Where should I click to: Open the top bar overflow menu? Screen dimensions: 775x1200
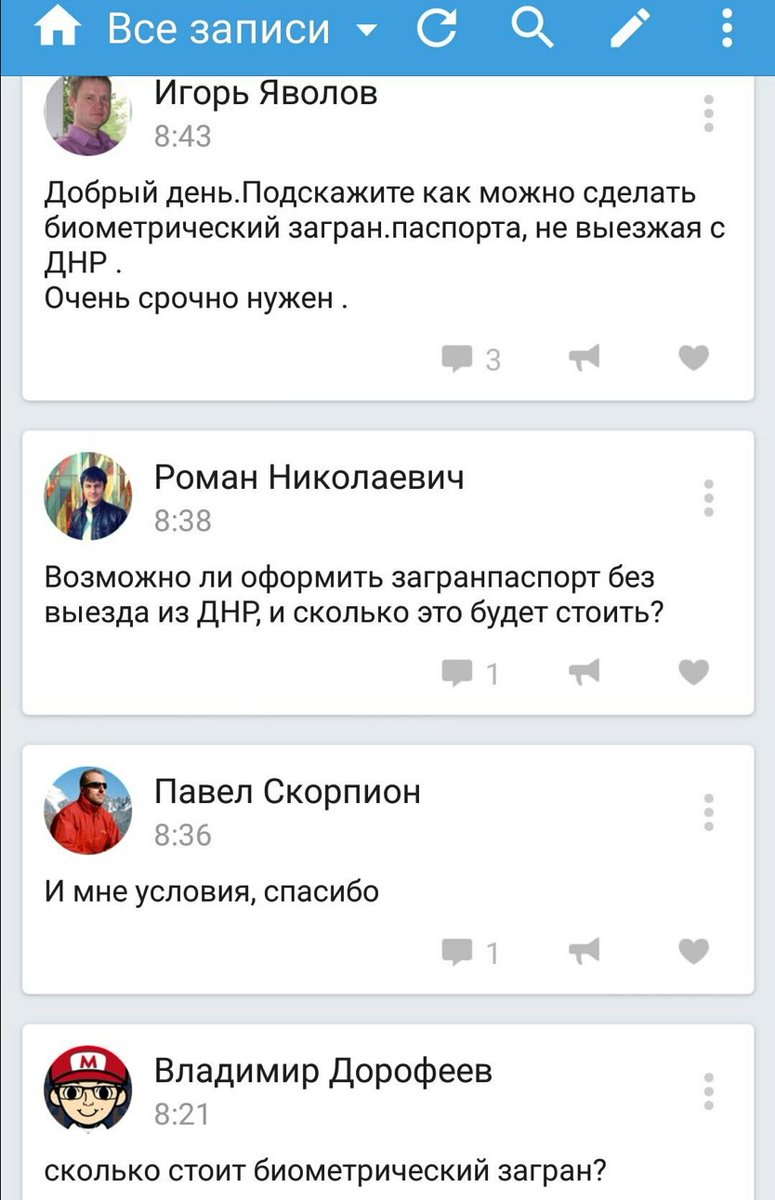[x=727, y=29]
